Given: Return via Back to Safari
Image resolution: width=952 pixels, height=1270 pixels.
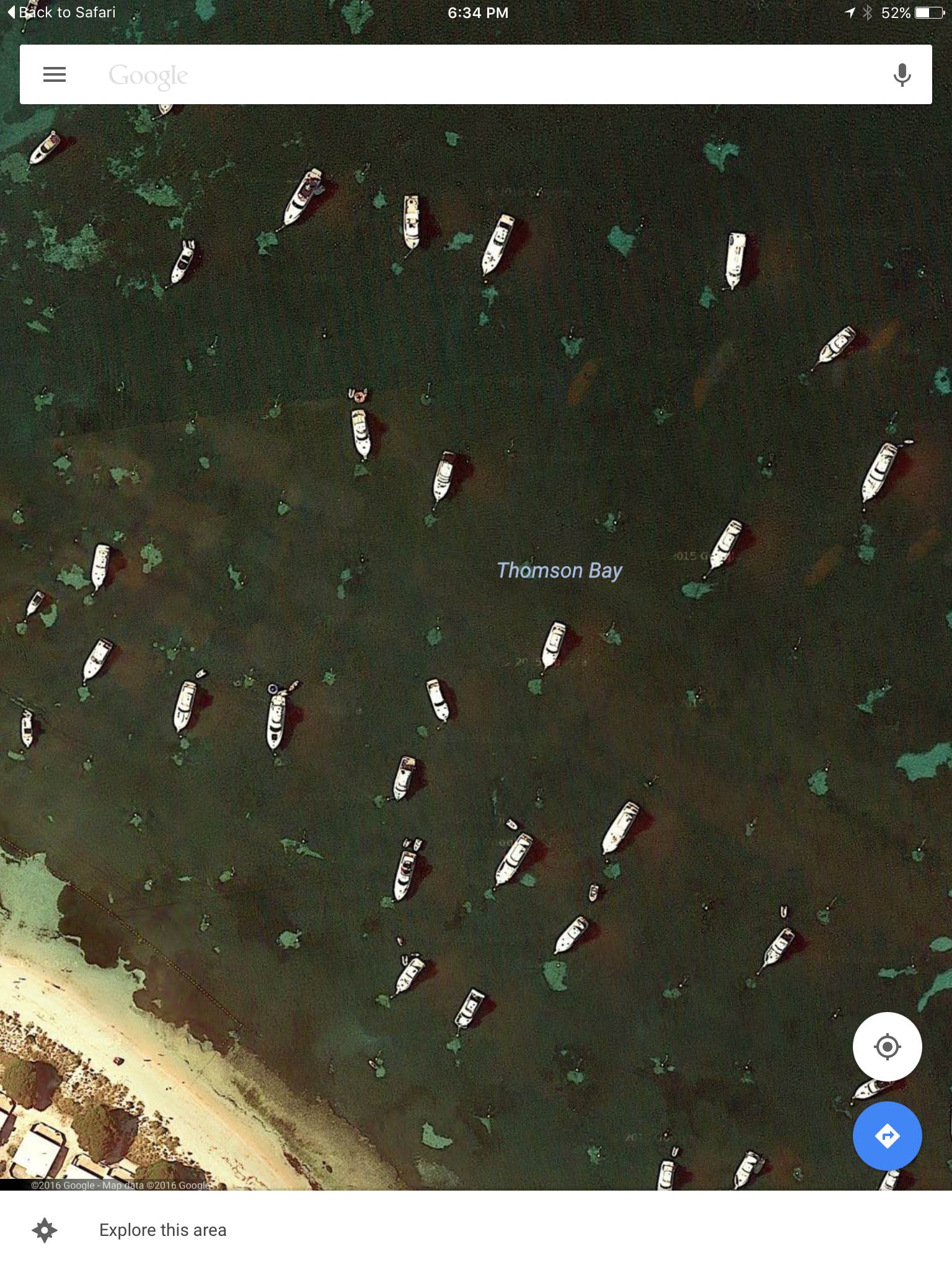Looking at the screenshot, I should tap(62, 12).
